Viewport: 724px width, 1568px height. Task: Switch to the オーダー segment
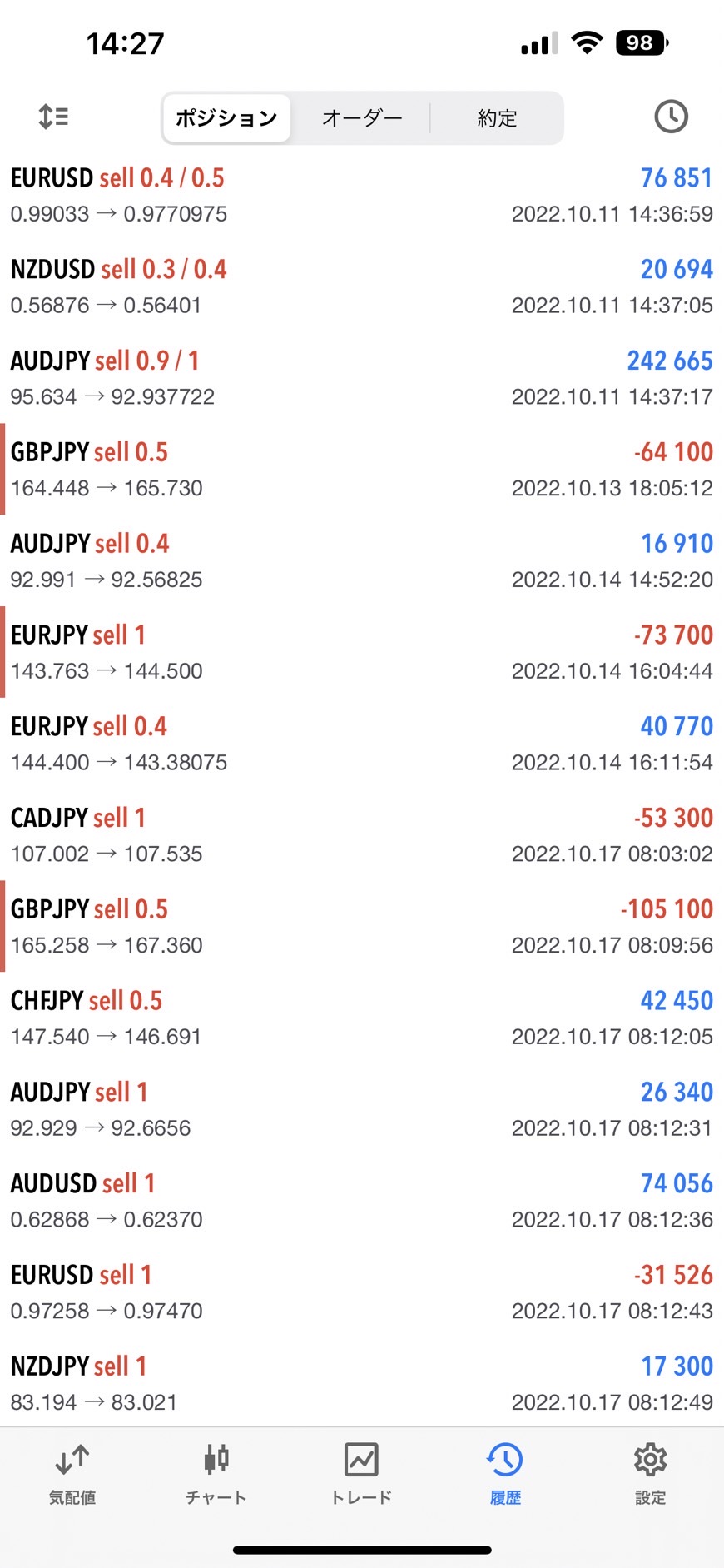click(x=362, y=118)
